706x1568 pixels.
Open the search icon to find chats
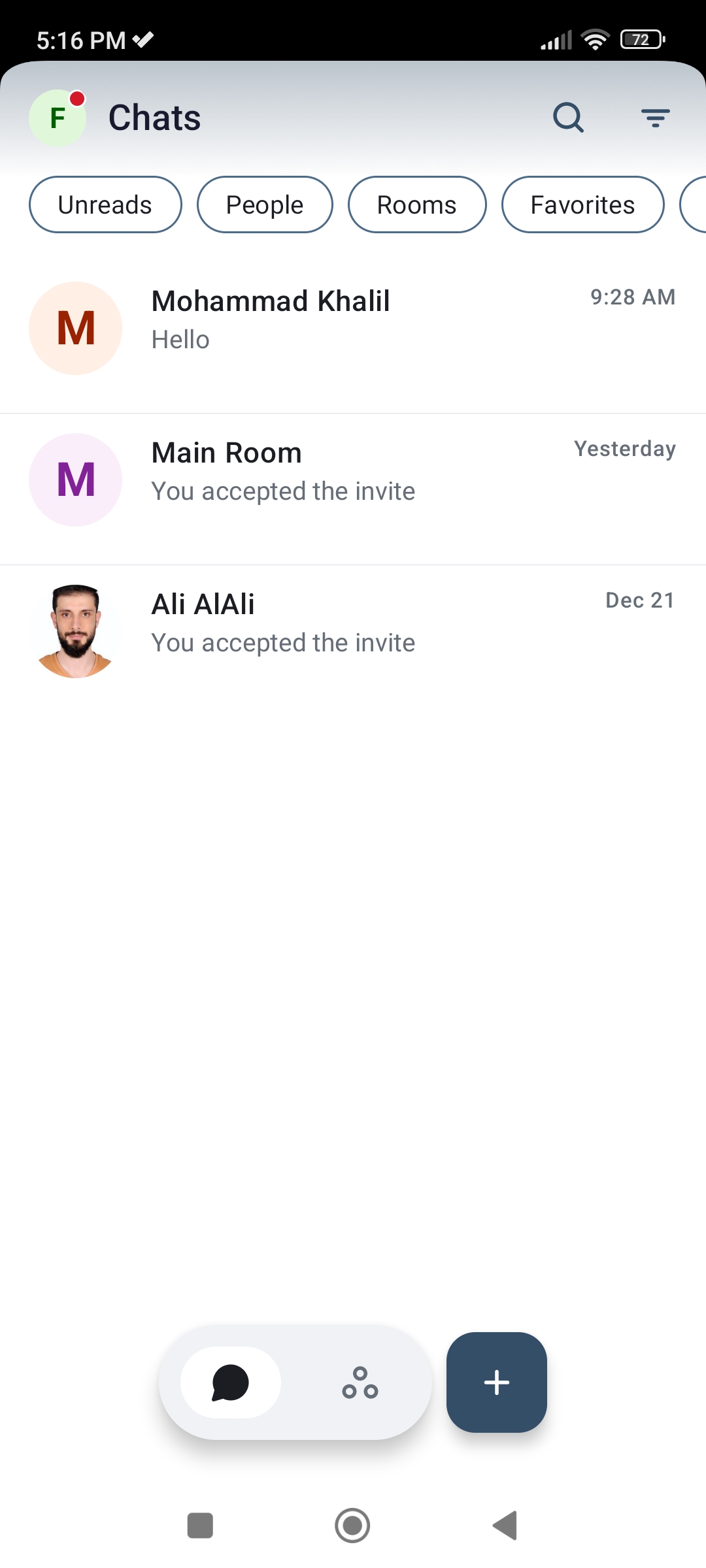(x=567, y=118)
